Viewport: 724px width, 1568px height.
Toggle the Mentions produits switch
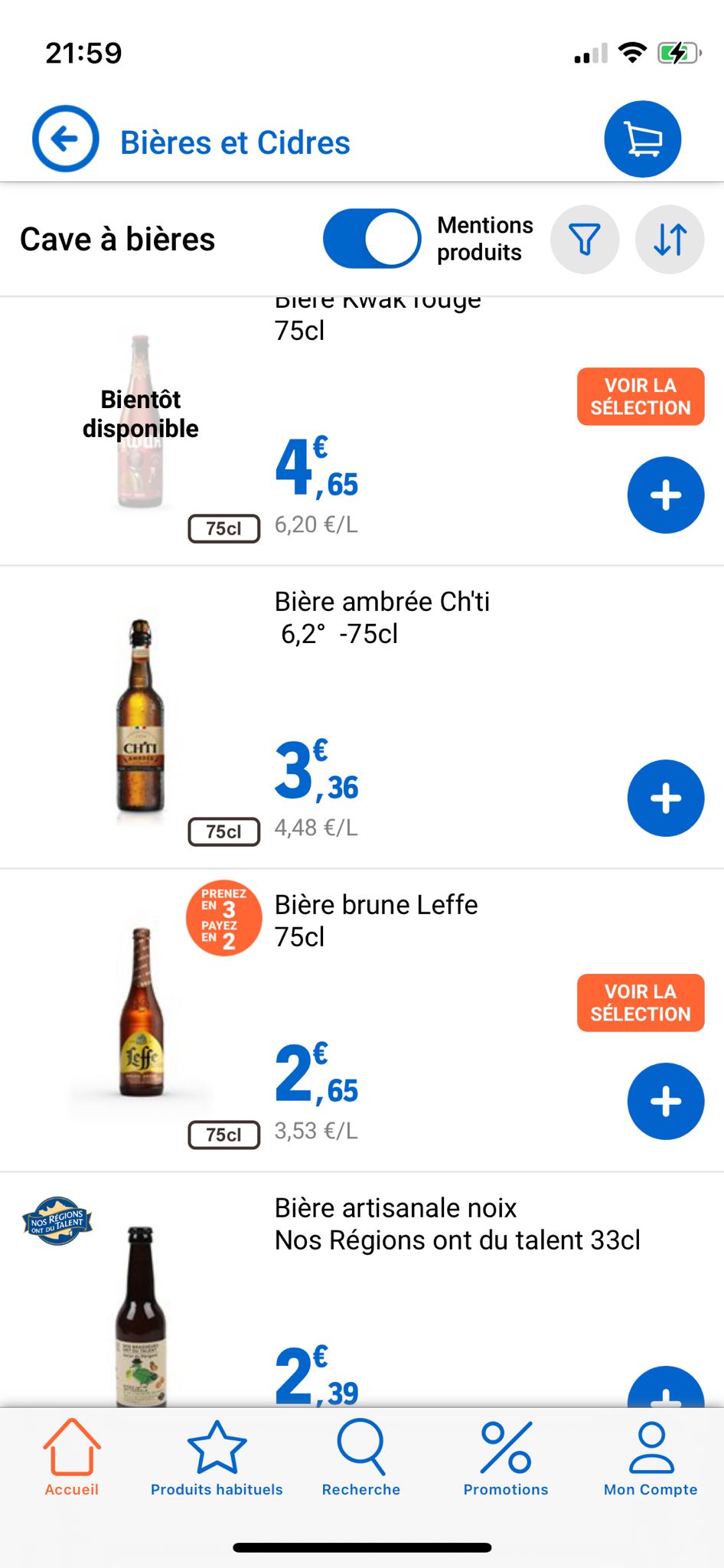[372, 239]
